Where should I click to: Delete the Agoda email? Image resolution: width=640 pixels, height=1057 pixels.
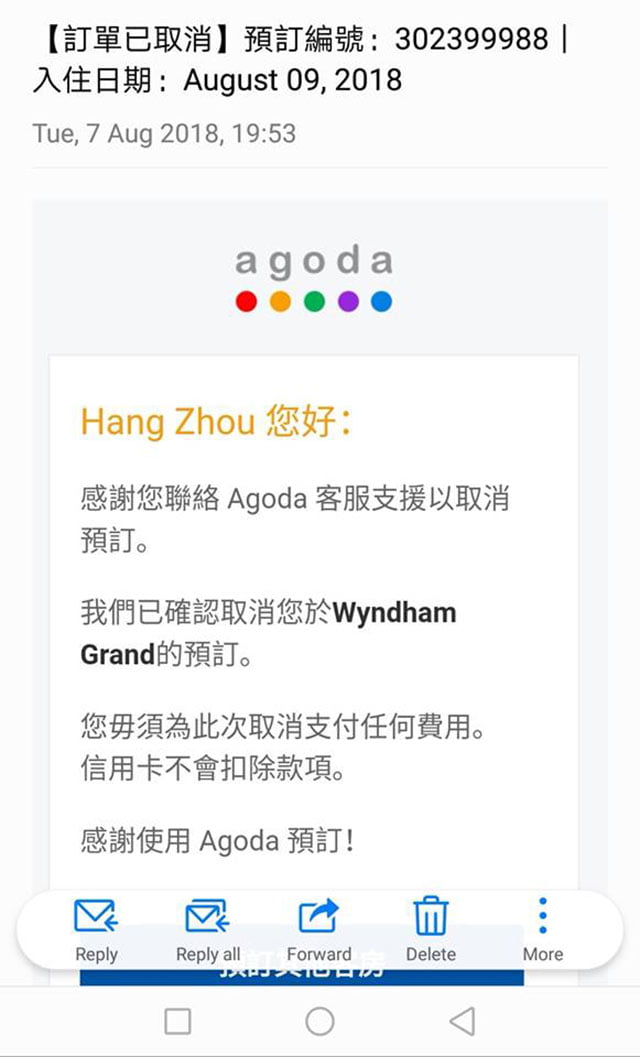431,930
